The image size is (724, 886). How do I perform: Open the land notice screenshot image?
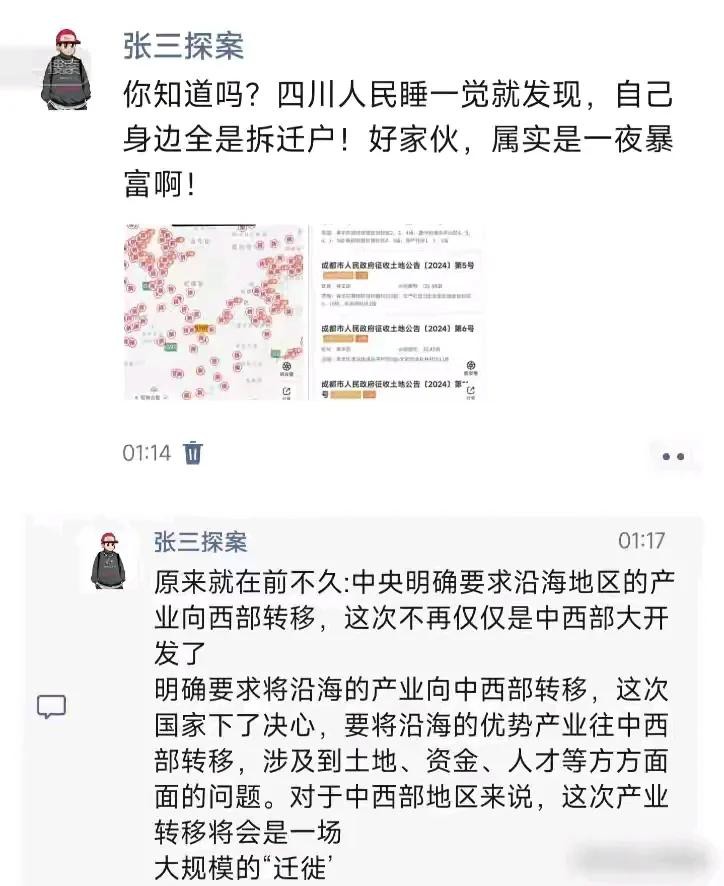[397, 312]
